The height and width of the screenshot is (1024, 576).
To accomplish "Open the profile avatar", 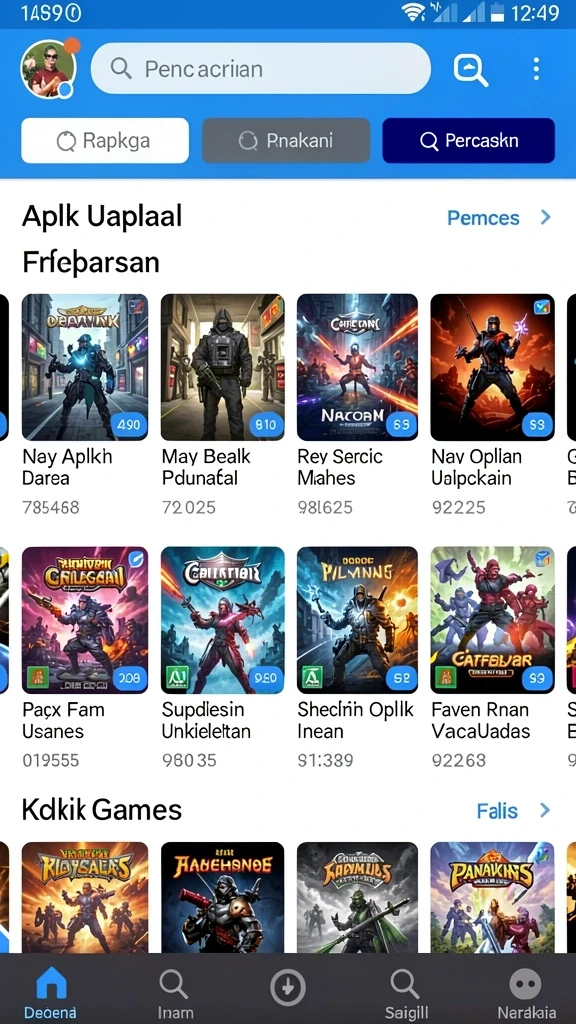I will (49, 69).
